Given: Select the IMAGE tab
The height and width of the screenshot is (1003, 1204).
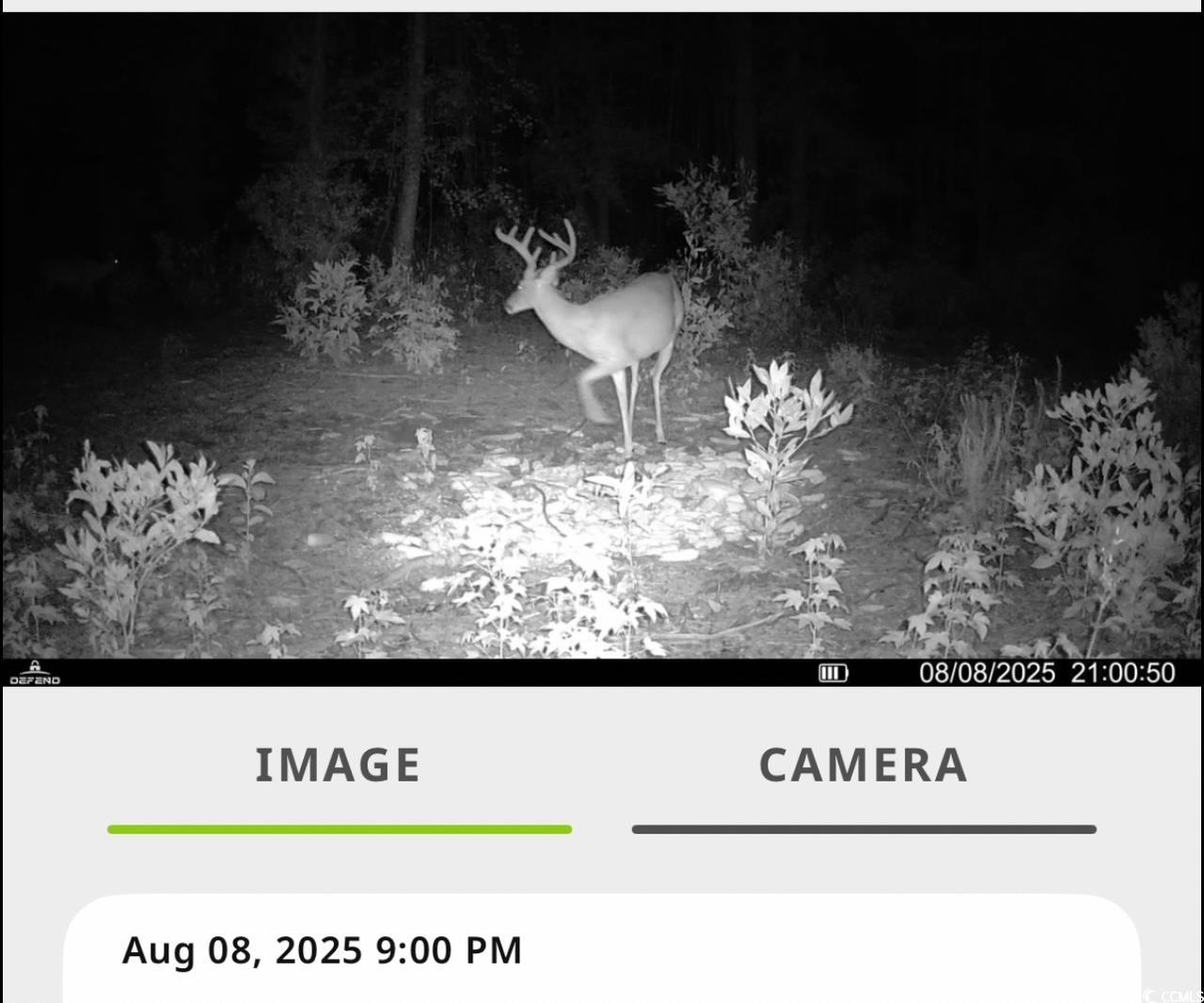Looking at the screenshot, I should click(338, 765).
